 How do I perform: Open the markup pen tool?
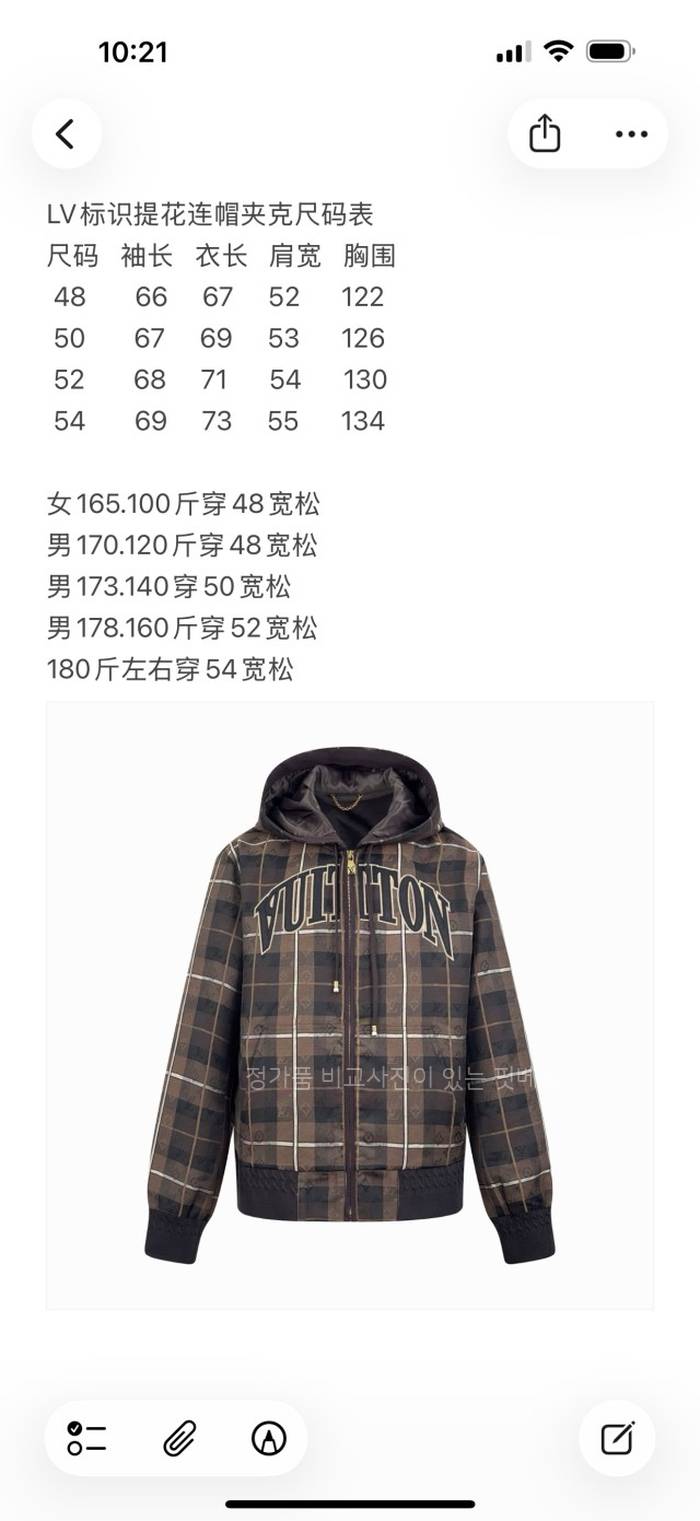pos(268,1438)
